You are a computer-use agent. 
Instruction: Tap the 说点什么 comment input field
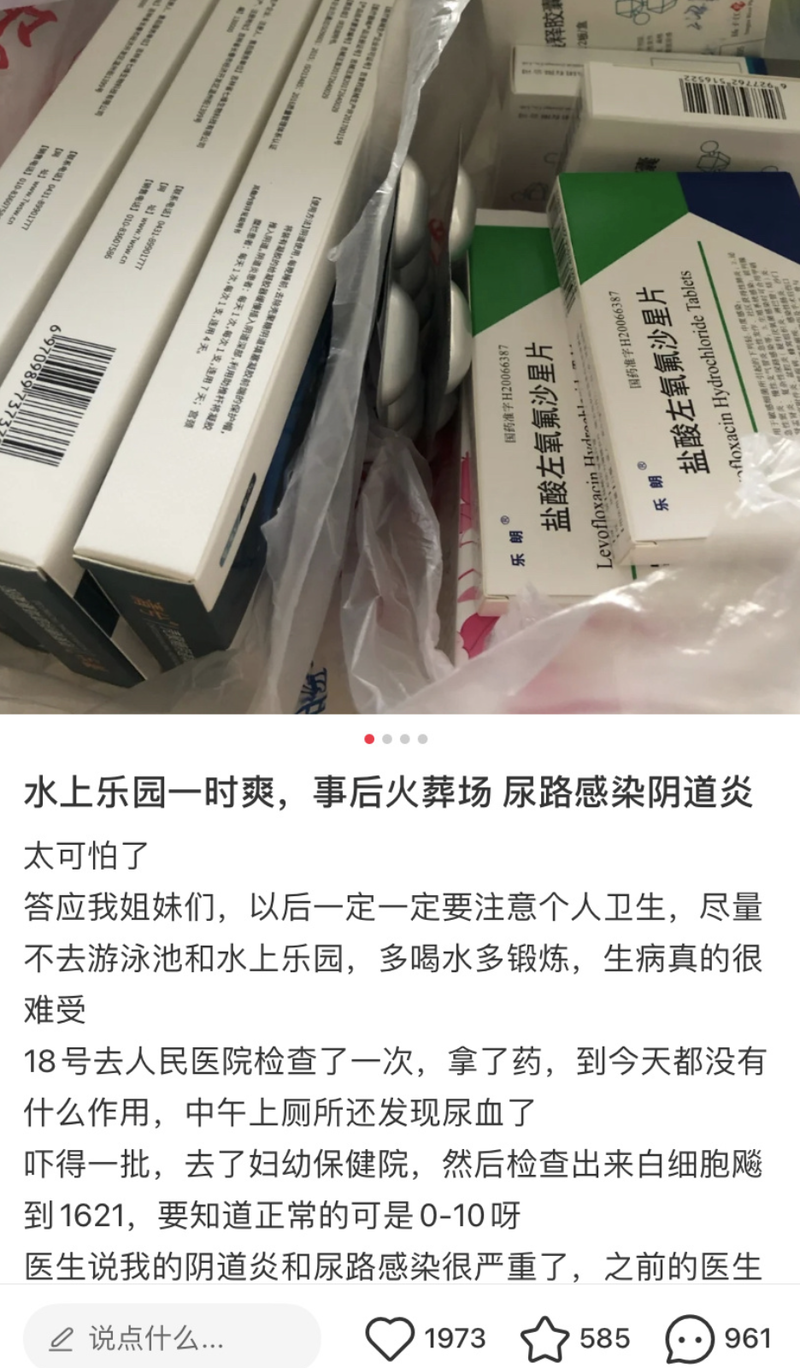click(x=172, y=1337)
